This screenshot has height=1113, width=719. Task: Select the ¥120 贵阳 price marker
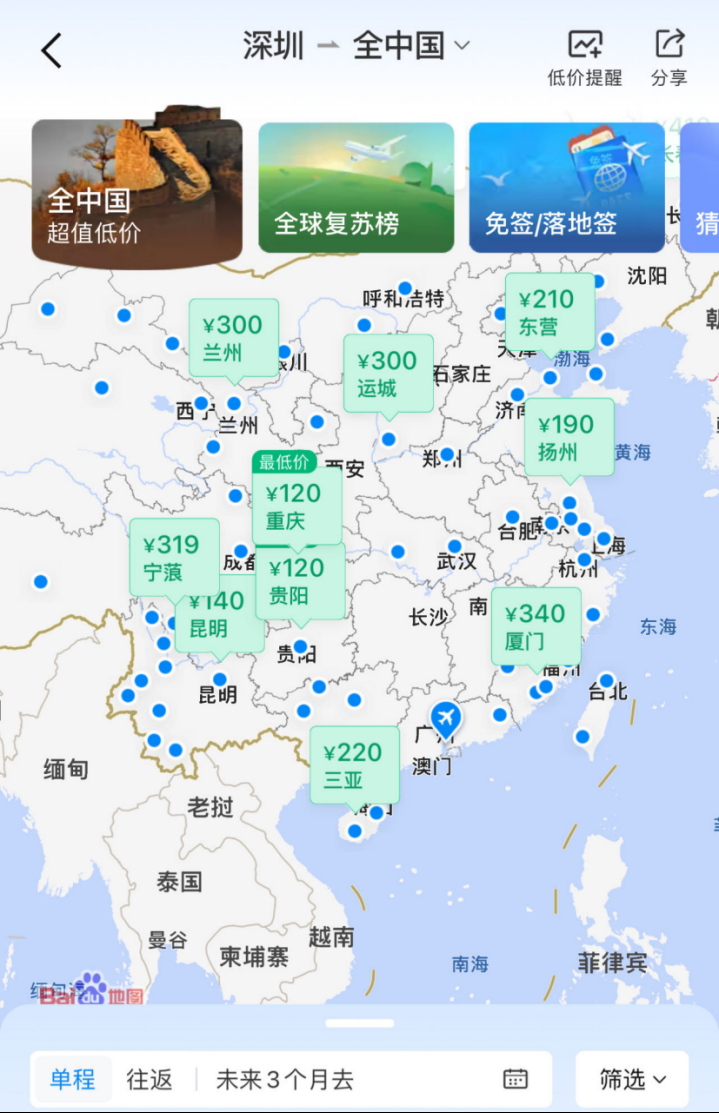coord(300,582)
